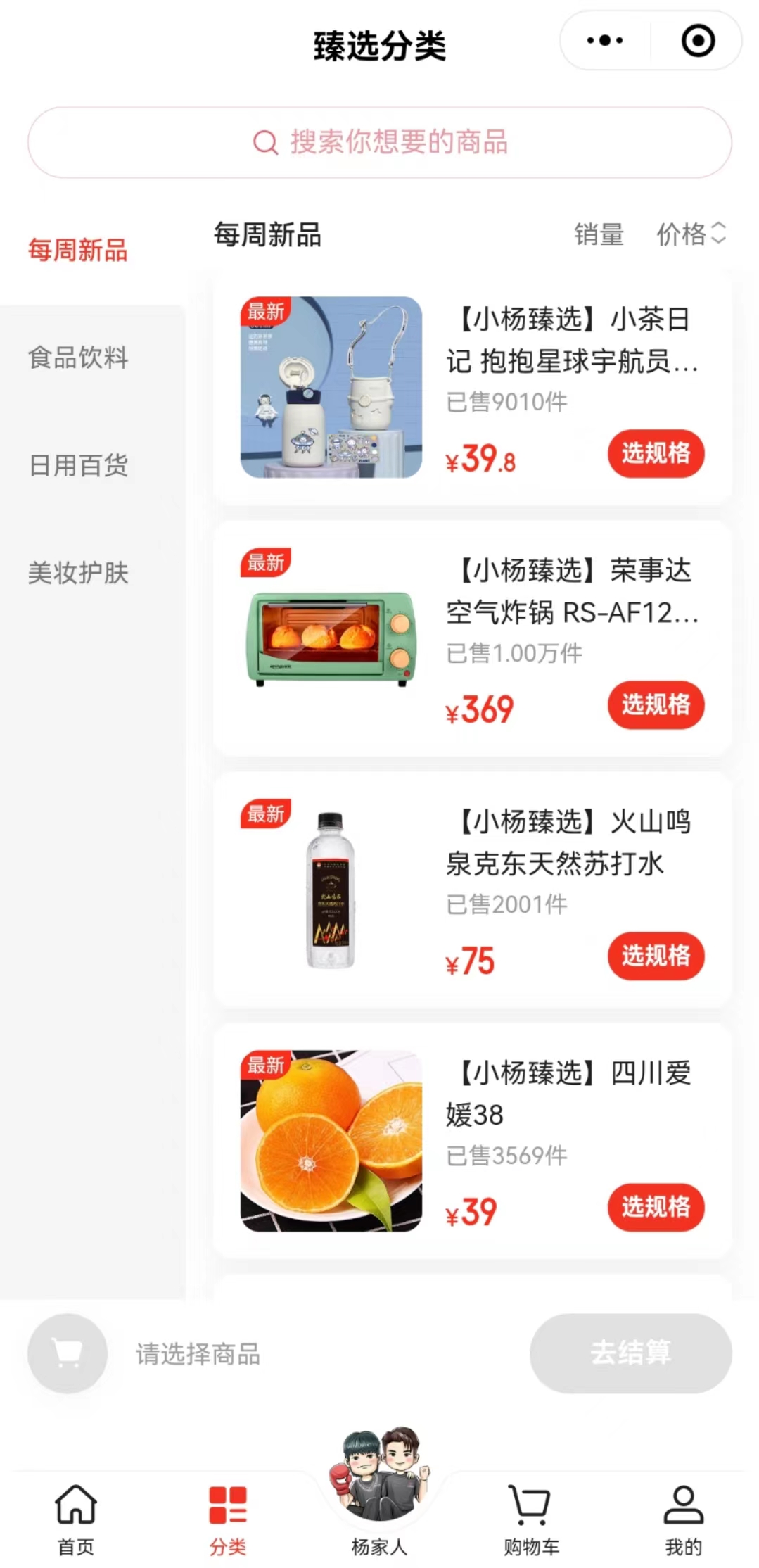Screen dimensions: 759x1568
Task: Open the 美妆护肤 category
Action: (x=78, y=573)
